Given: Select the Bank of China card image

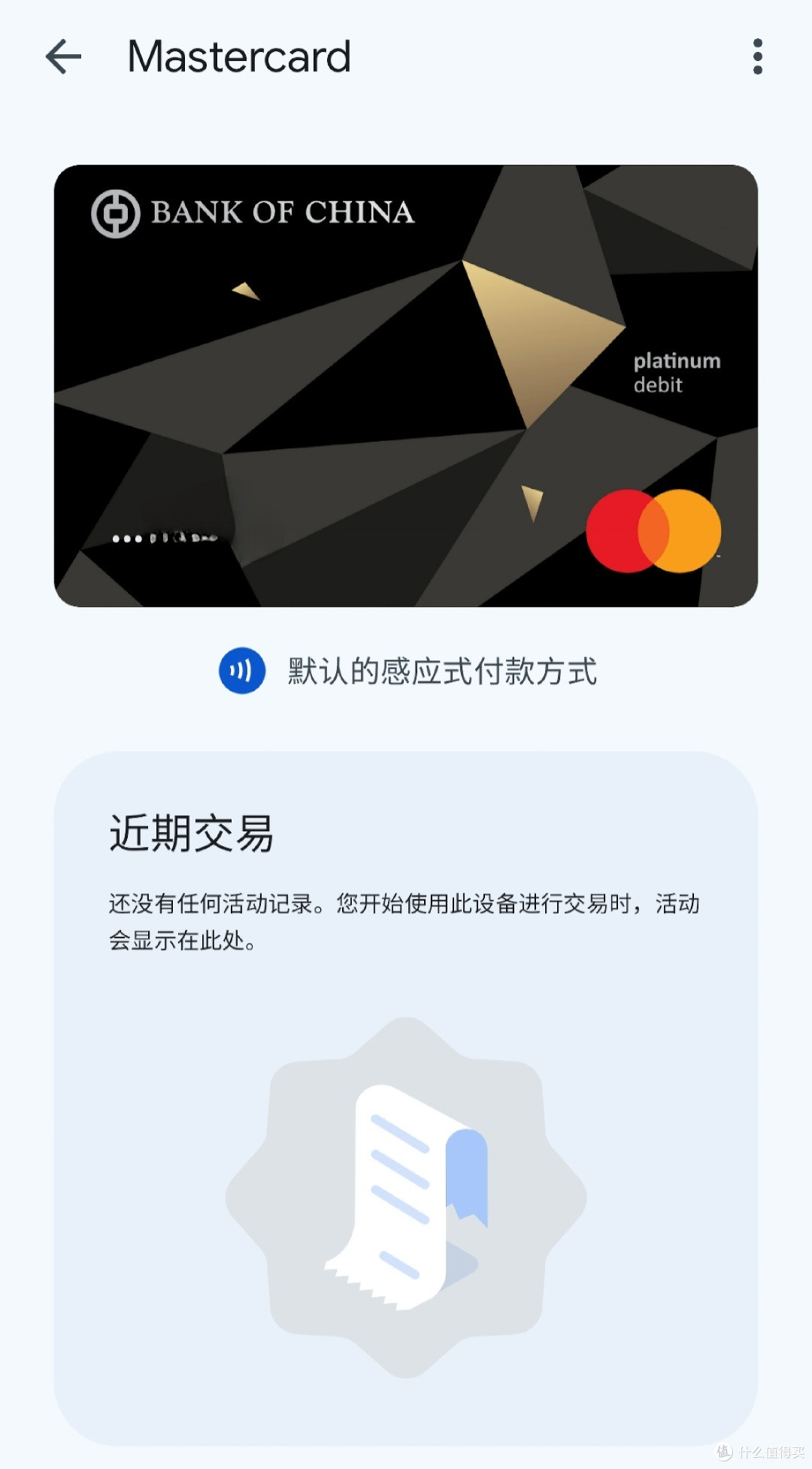Looking at the screenshot, I should point(406,384).
